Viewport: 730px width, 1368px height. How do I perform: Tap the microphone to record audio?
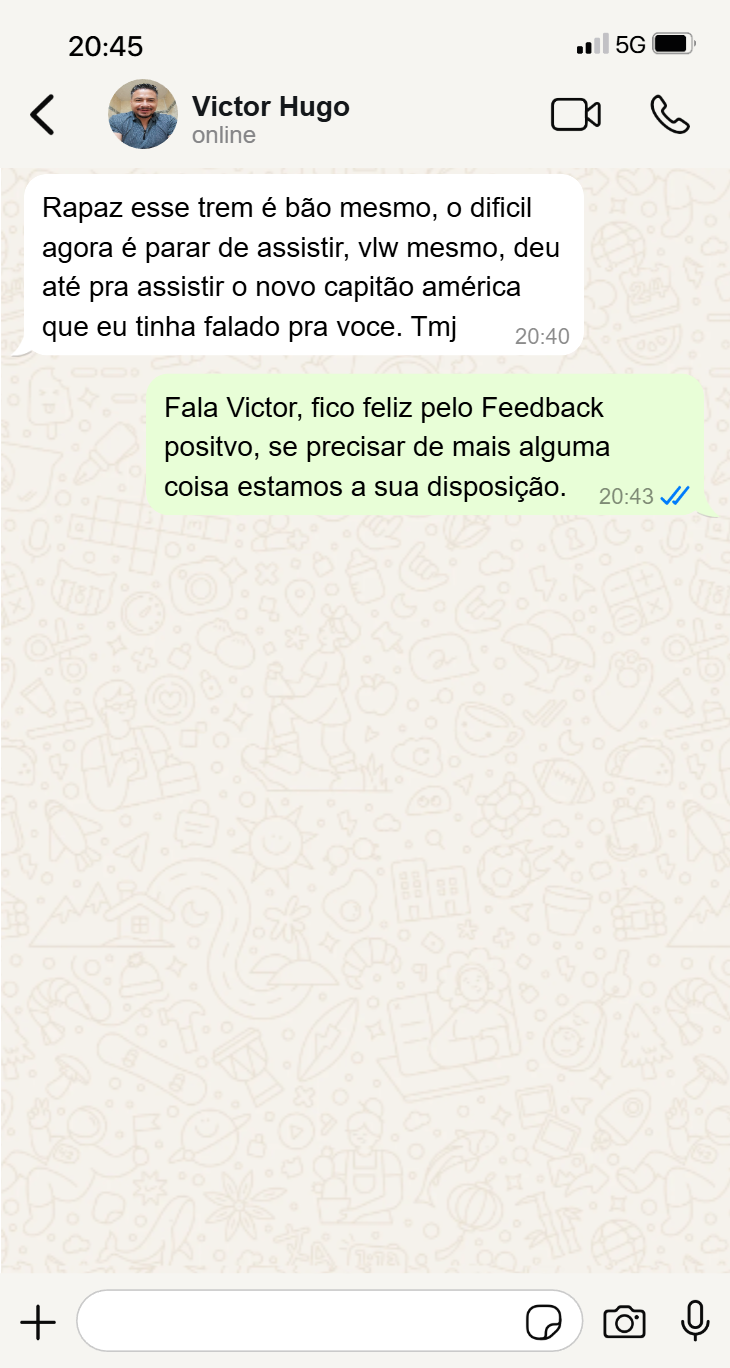695,1321
